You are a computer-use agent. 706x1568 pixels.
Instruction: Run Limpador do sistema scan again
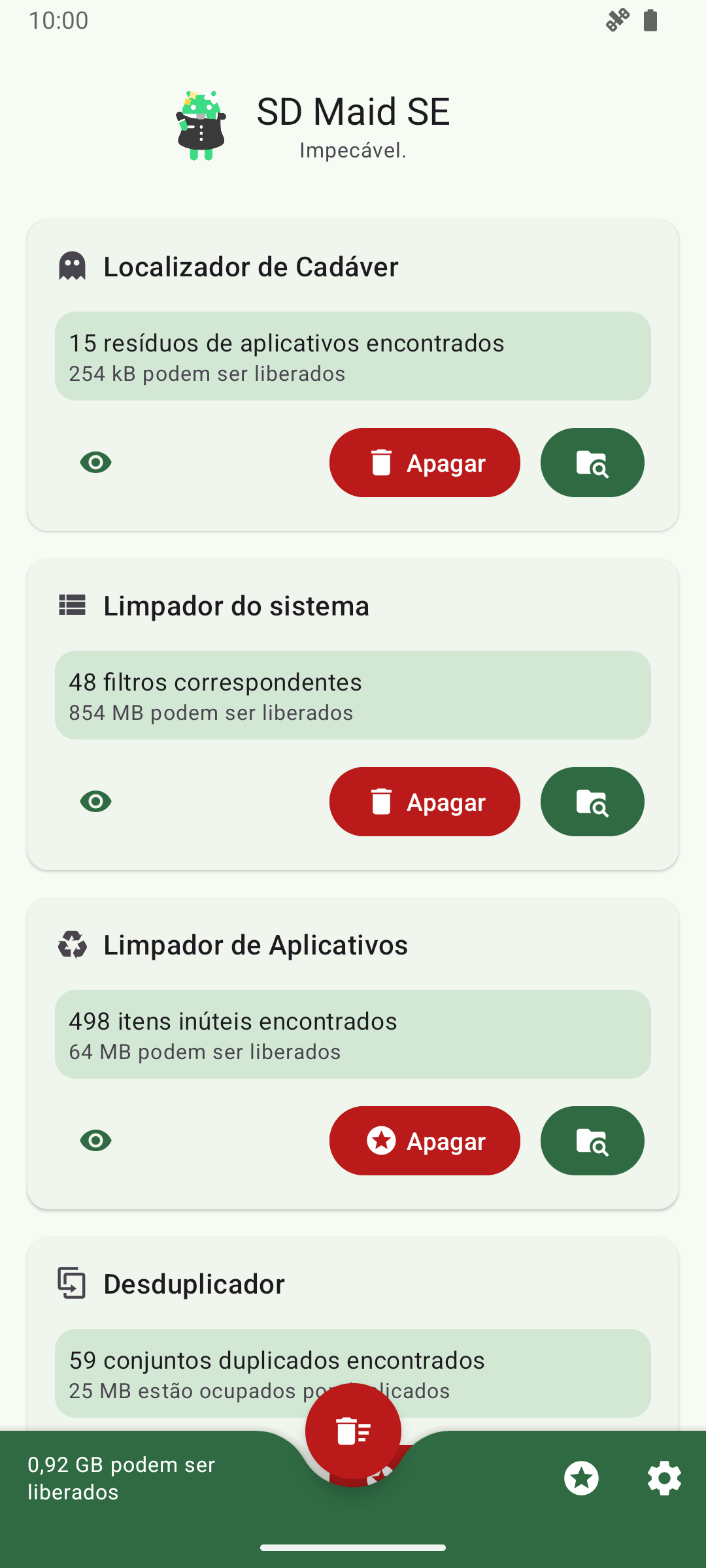[592, 802]
